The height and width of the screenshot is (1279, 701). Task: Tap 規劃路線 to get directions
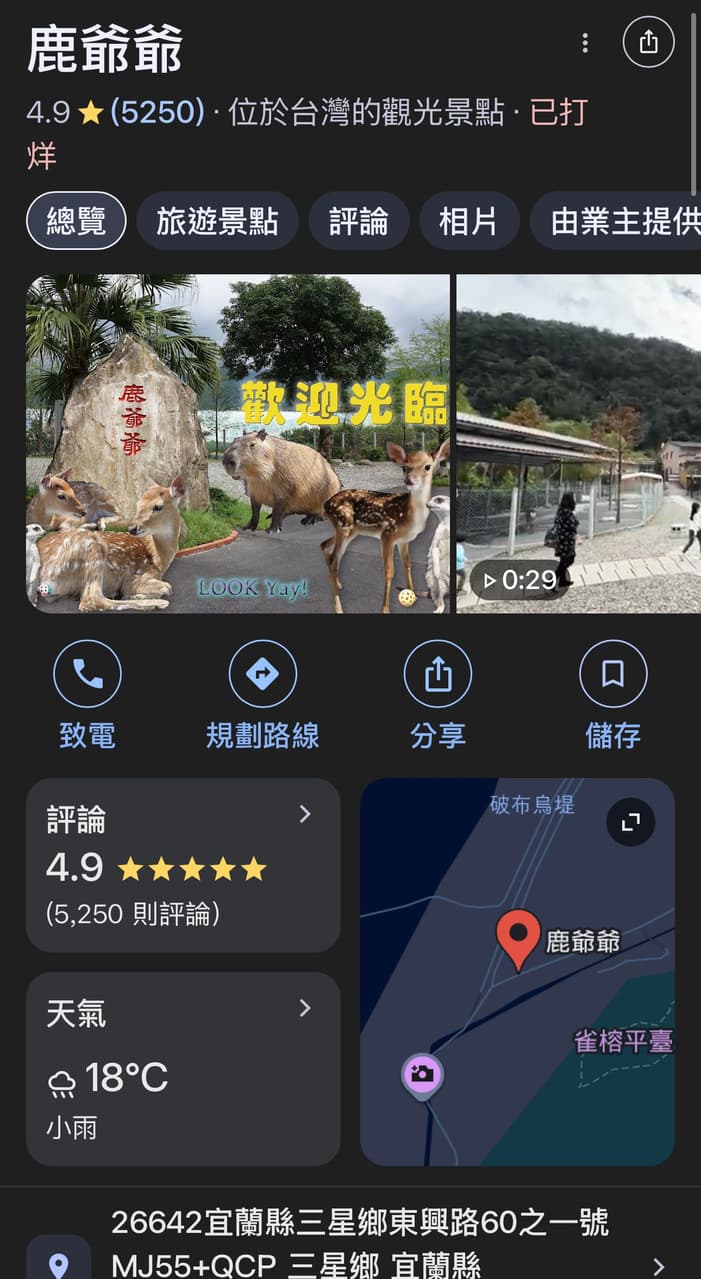click(263, 696)
